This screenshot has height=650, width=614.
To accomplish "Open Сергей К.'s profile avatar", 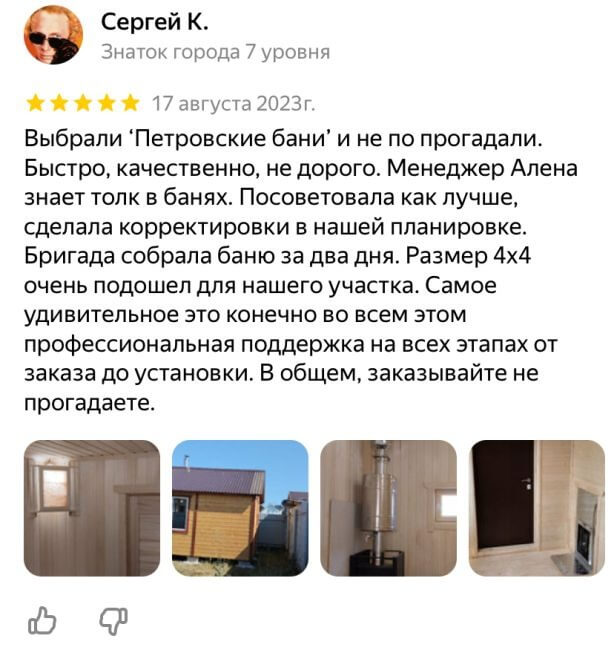I will [x=53, y=34].
